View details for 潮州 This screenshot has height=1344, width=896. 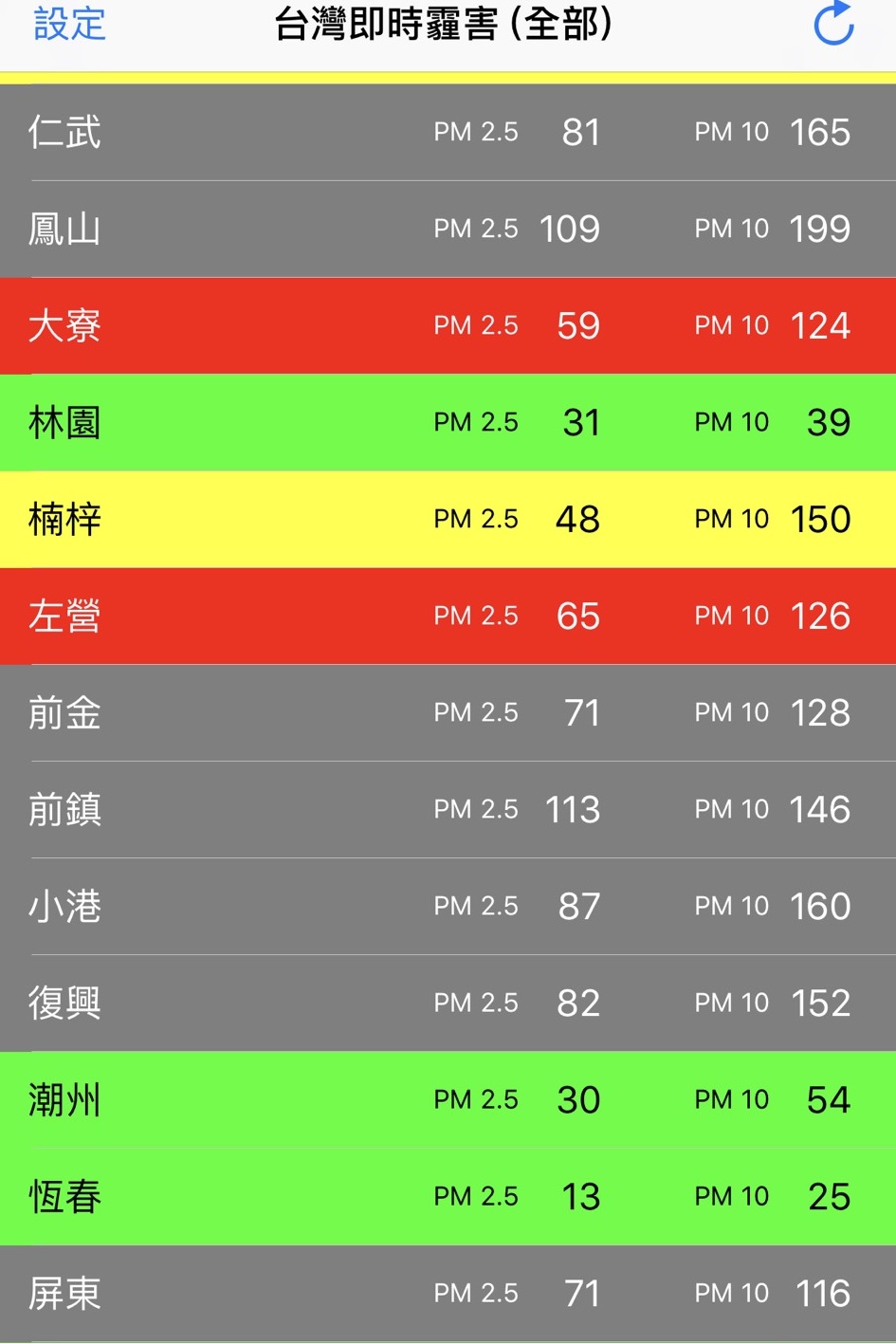pyautogui.click(x=448, y=1099)
